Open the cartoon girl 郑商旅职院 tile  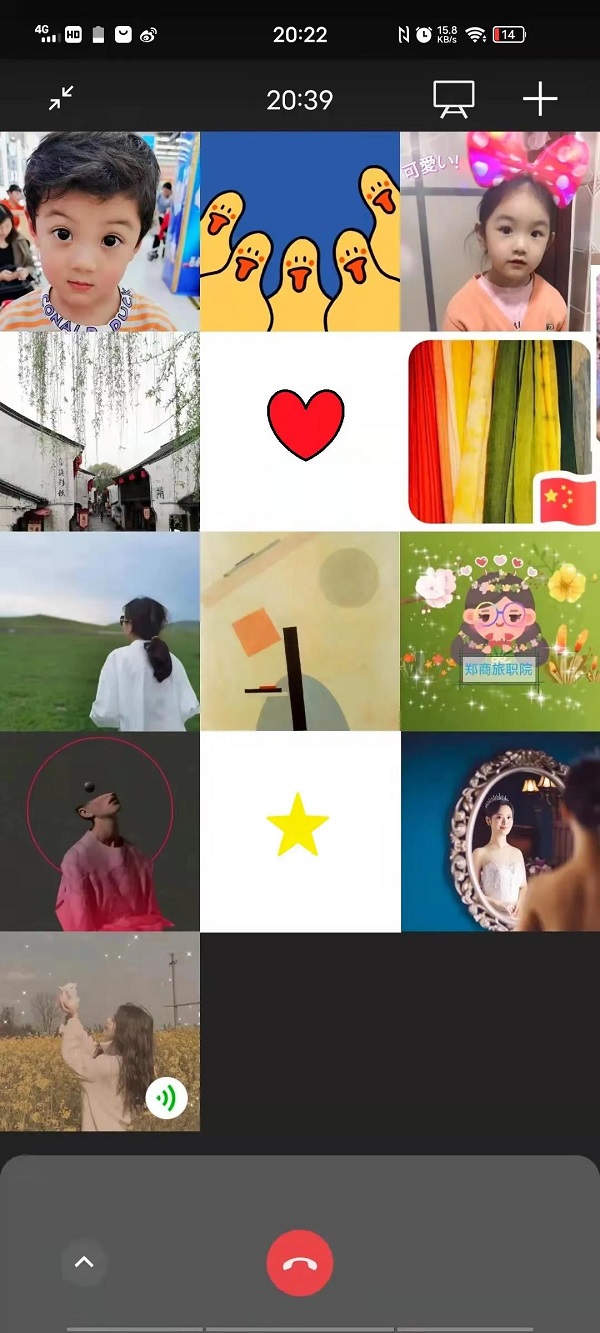(500, 631)
